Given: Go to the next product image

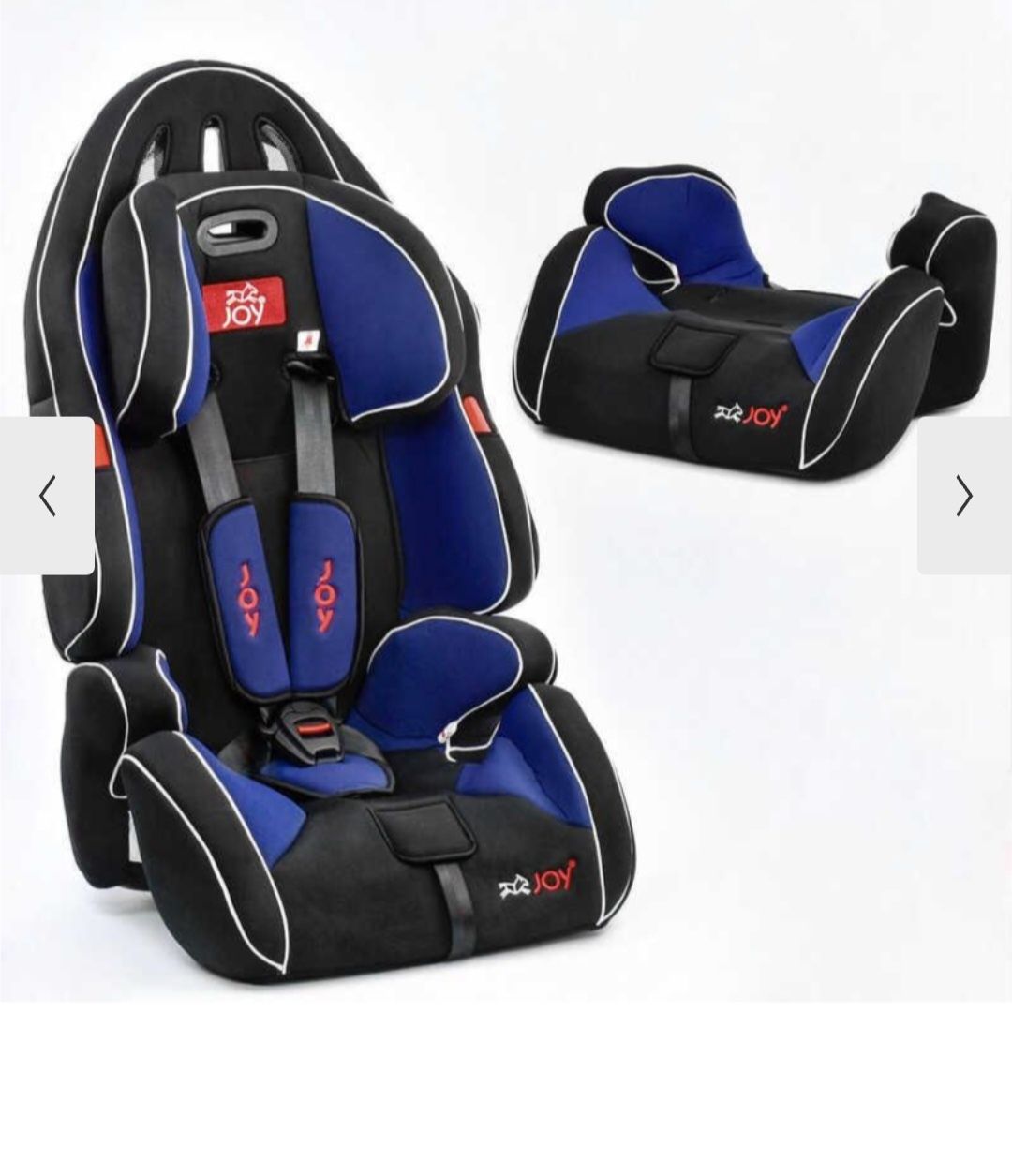Looking at the screenshot, I should tap(964, 496).
